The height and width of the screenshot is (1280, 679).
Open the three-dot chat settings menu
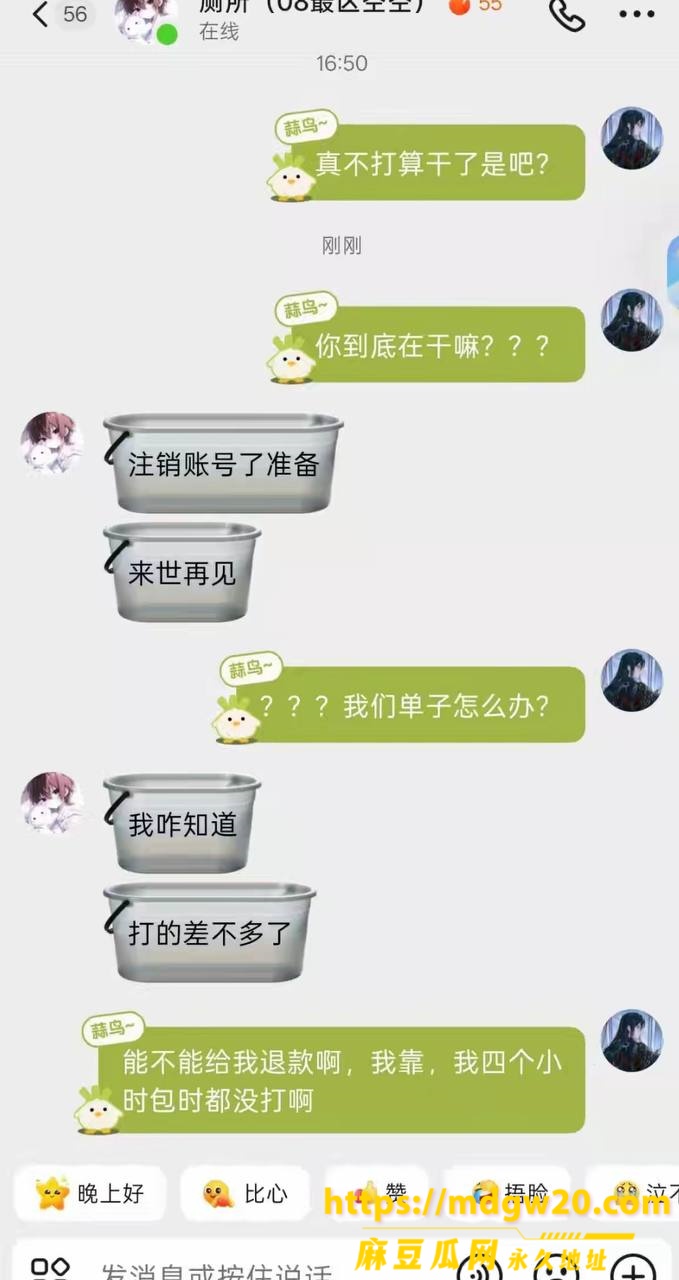tap(636, 14)
